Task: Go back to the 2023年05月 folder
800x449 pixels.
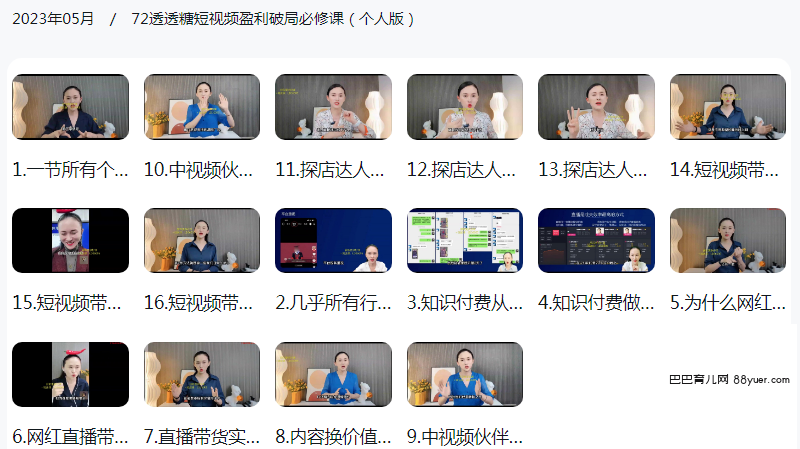Action: pos(54,19)
